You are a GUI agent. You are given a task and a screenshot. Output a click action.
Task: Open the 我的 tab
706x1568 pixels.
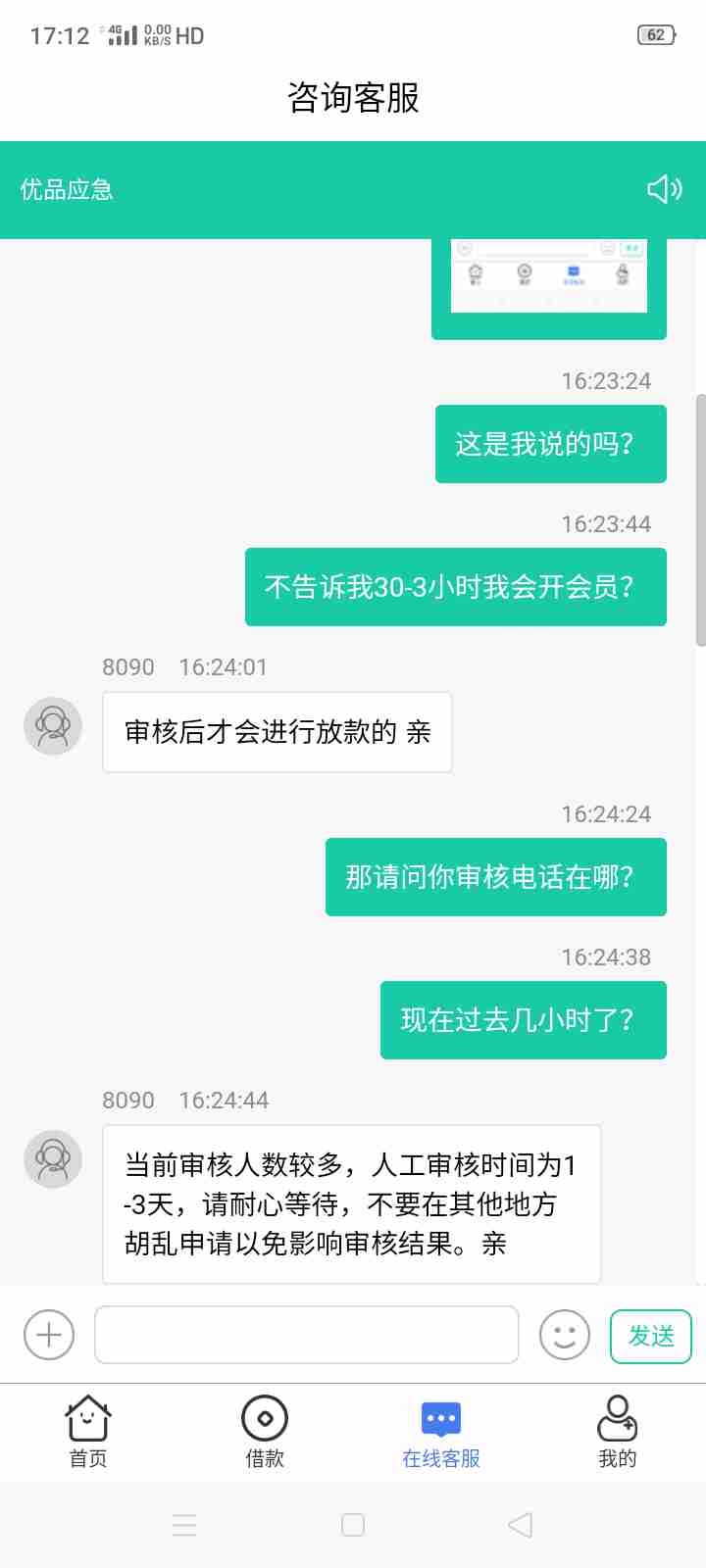point(618,1432)
